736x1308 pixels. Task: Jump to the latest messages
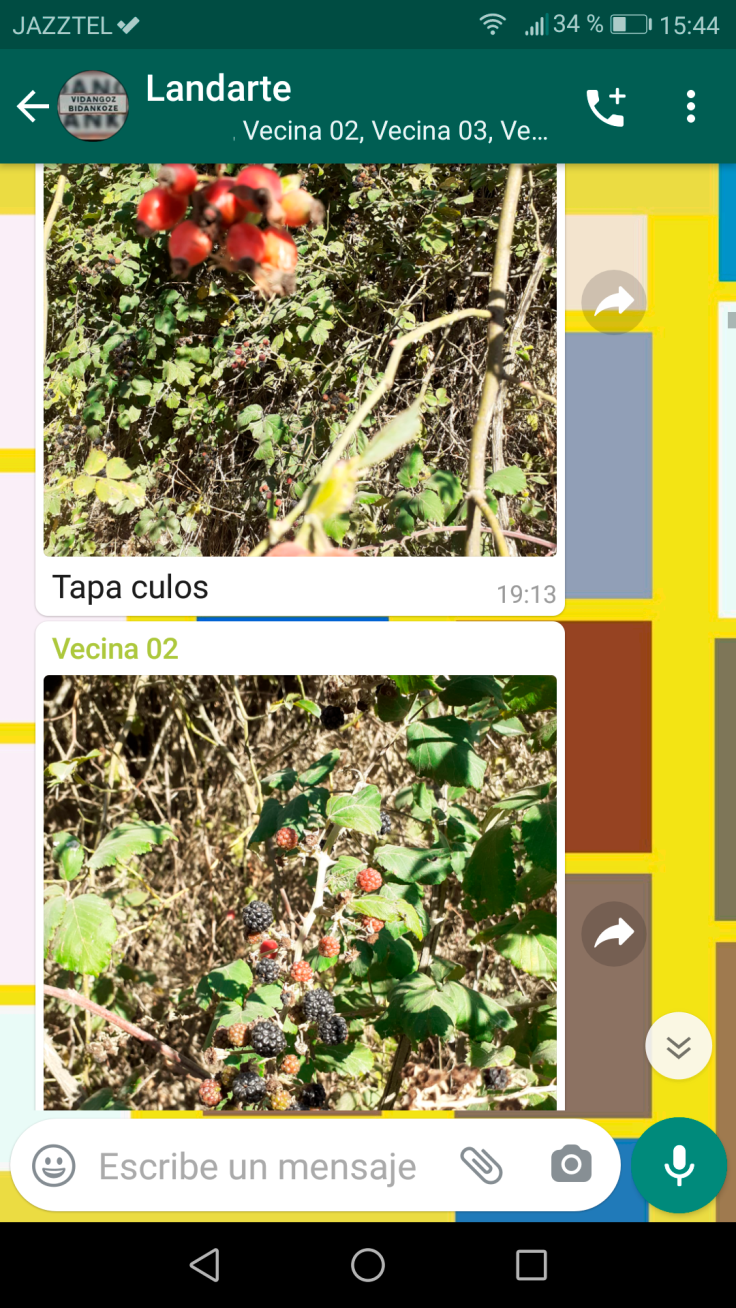click(678, 1046)
